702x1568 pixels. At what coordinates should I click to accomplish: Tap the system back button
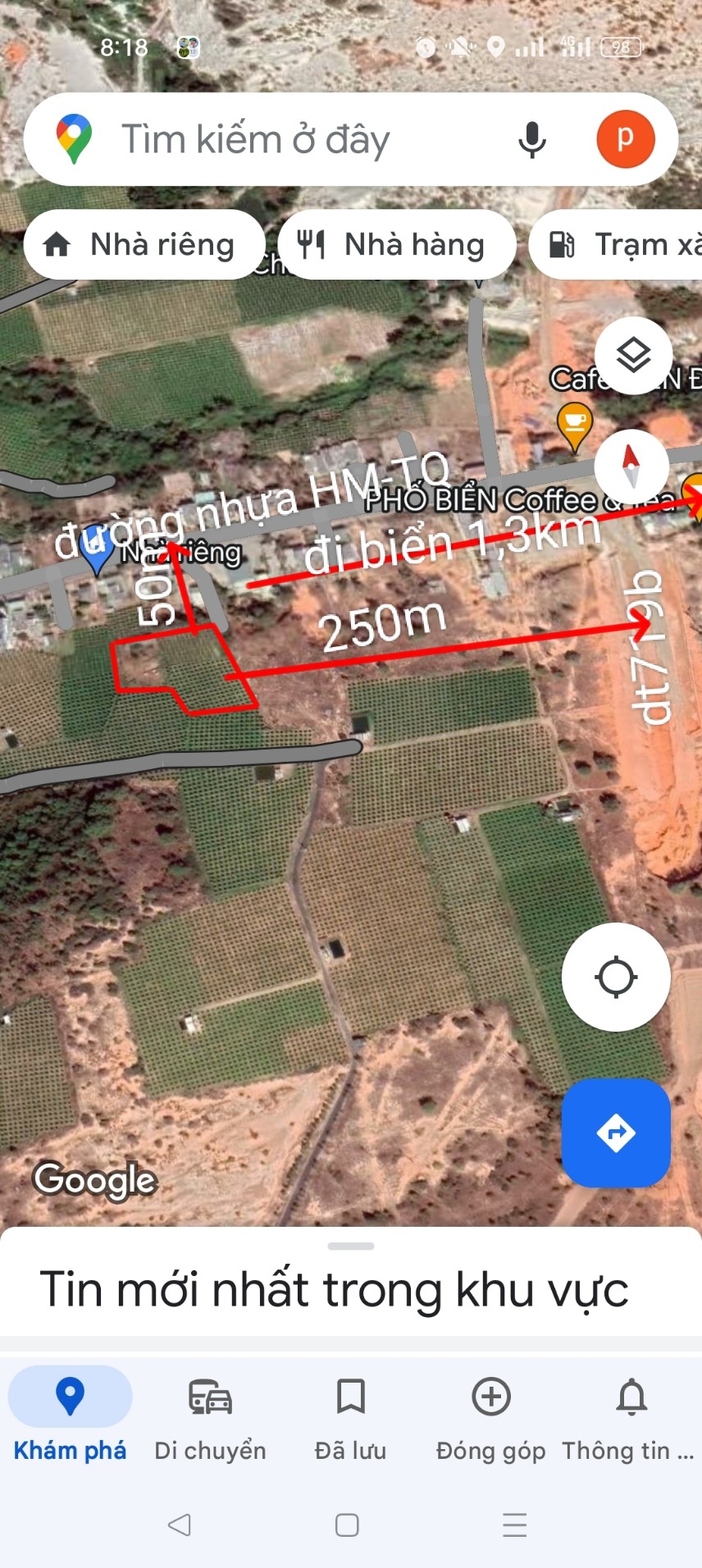[180, 1525]
